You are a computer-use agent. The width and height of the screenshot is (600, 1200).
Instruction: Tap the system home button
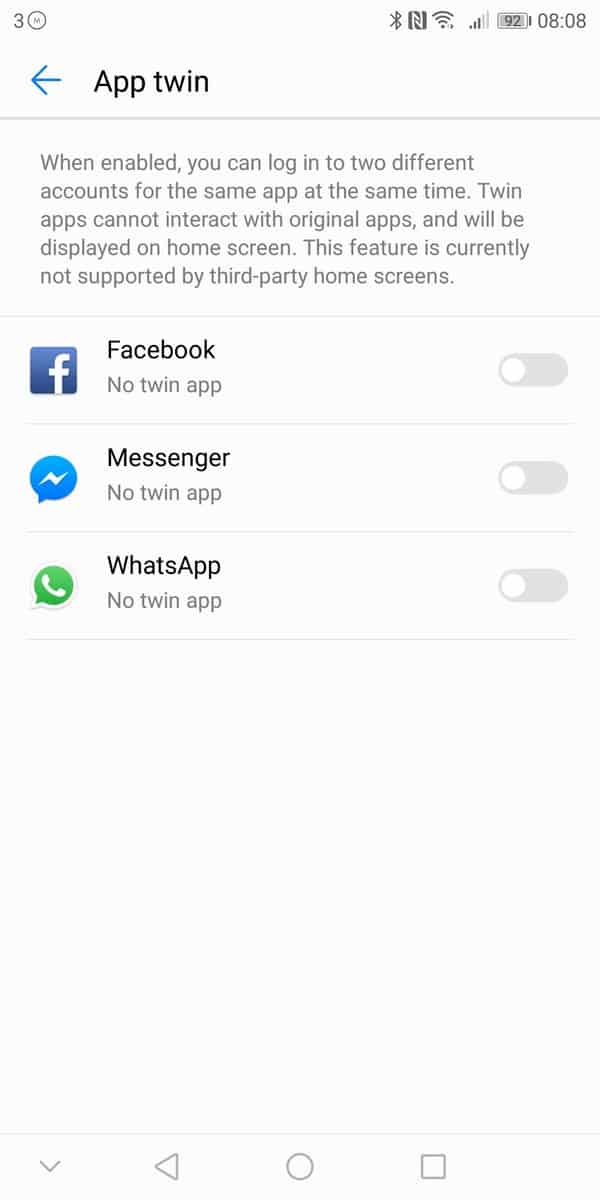tap(300, 1166)
